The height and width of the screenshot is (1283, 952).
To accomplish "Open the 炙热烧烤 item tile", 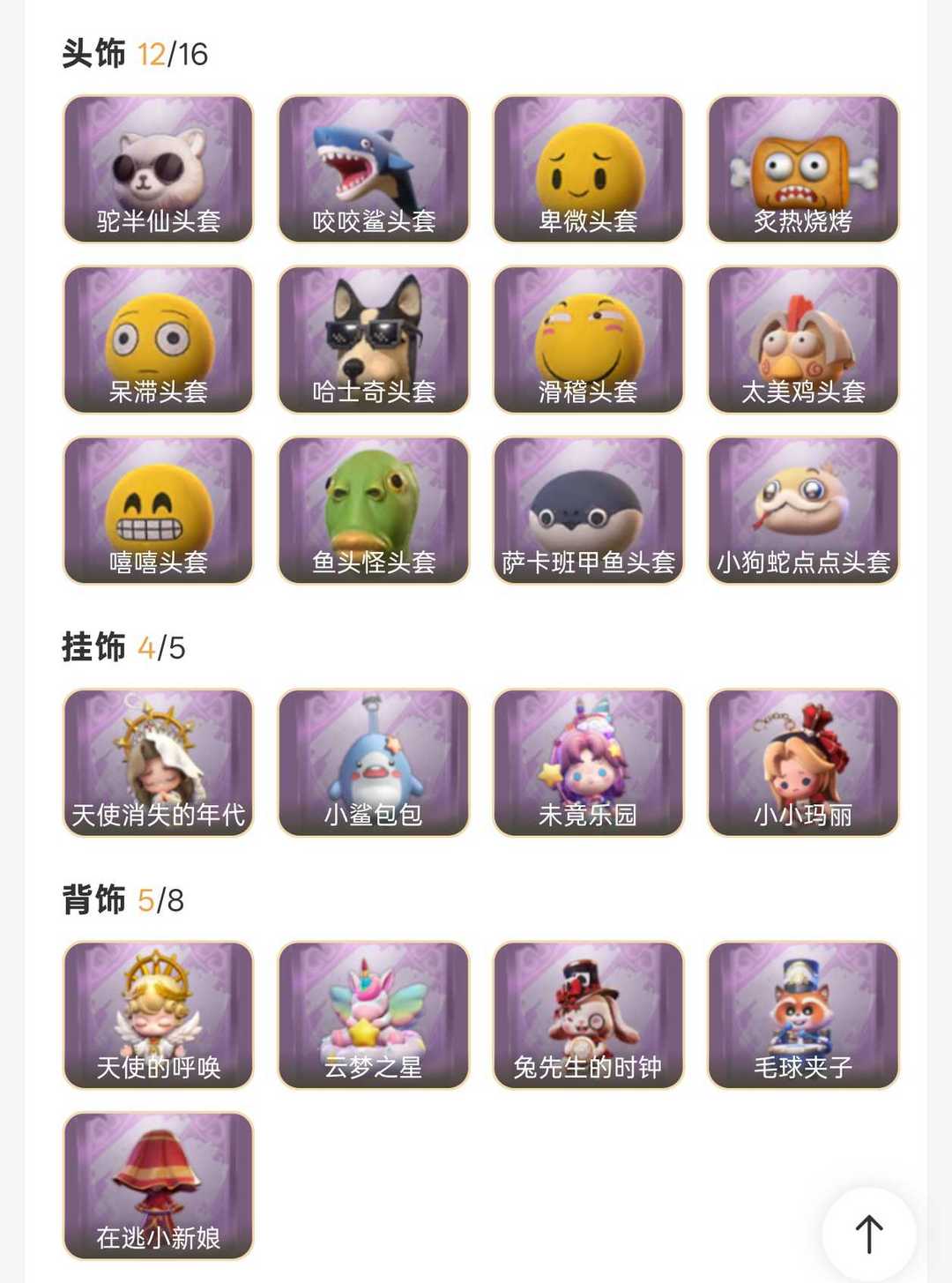I will coord(803,169).
